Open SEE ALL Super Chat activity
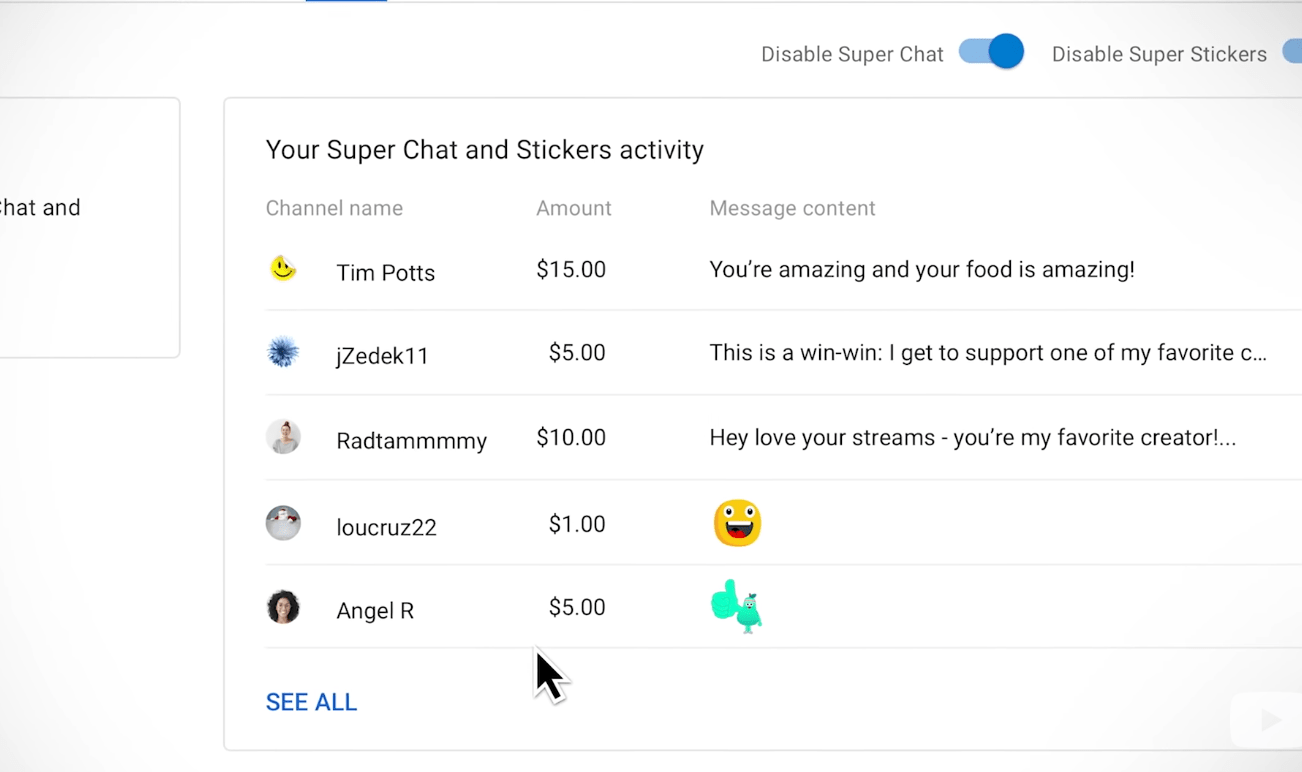1302x772 pixels. tap(311, 702)
